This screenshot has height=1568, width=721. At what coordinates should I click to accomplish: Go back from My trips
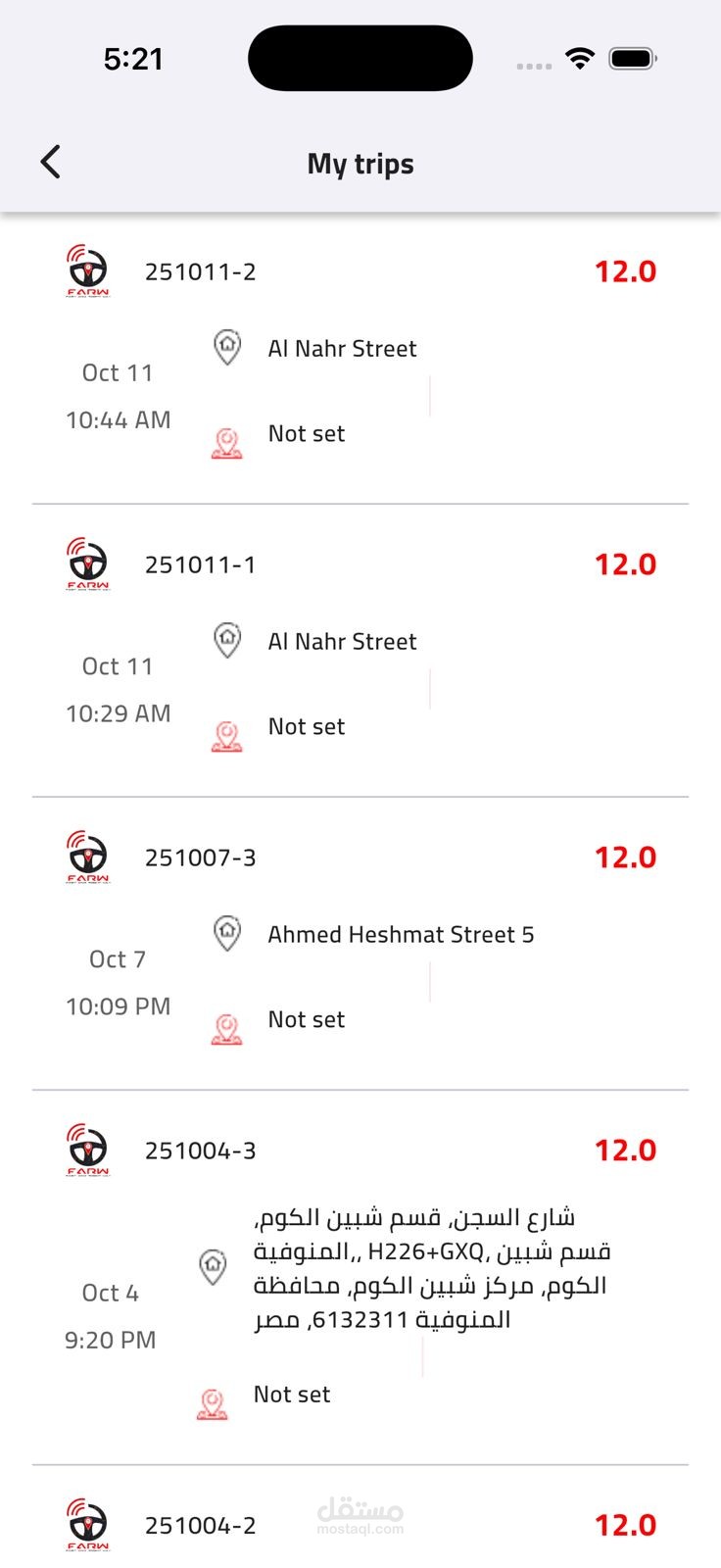pyautogui.click(x=51, y=163)
